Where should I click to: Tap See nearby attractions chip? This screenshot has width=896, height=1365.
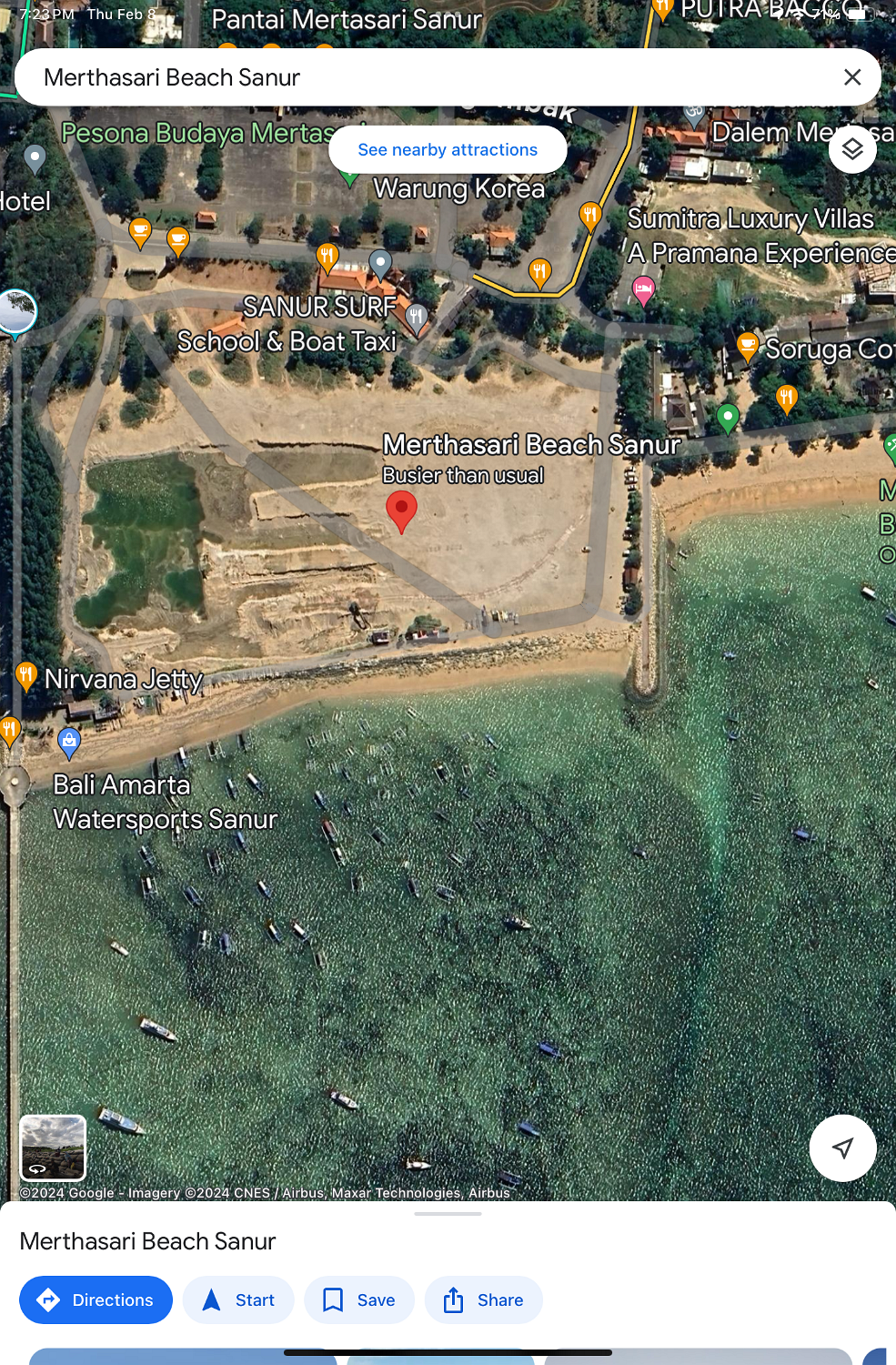coord(448,150)
